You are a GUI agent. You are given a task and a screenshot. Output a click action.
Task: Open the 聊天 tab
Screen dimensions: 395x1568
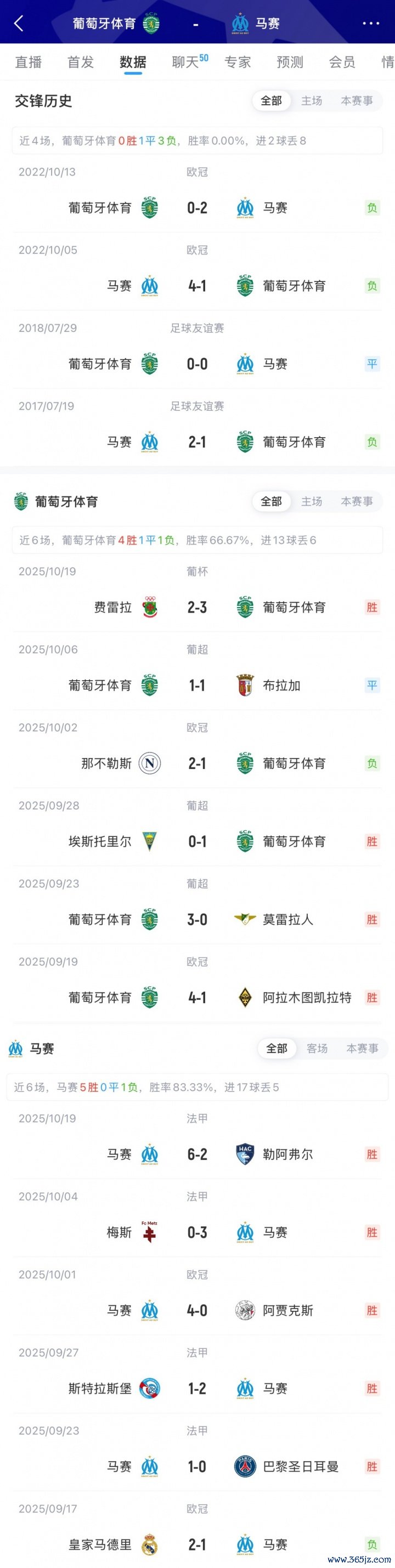click(185, 62)
